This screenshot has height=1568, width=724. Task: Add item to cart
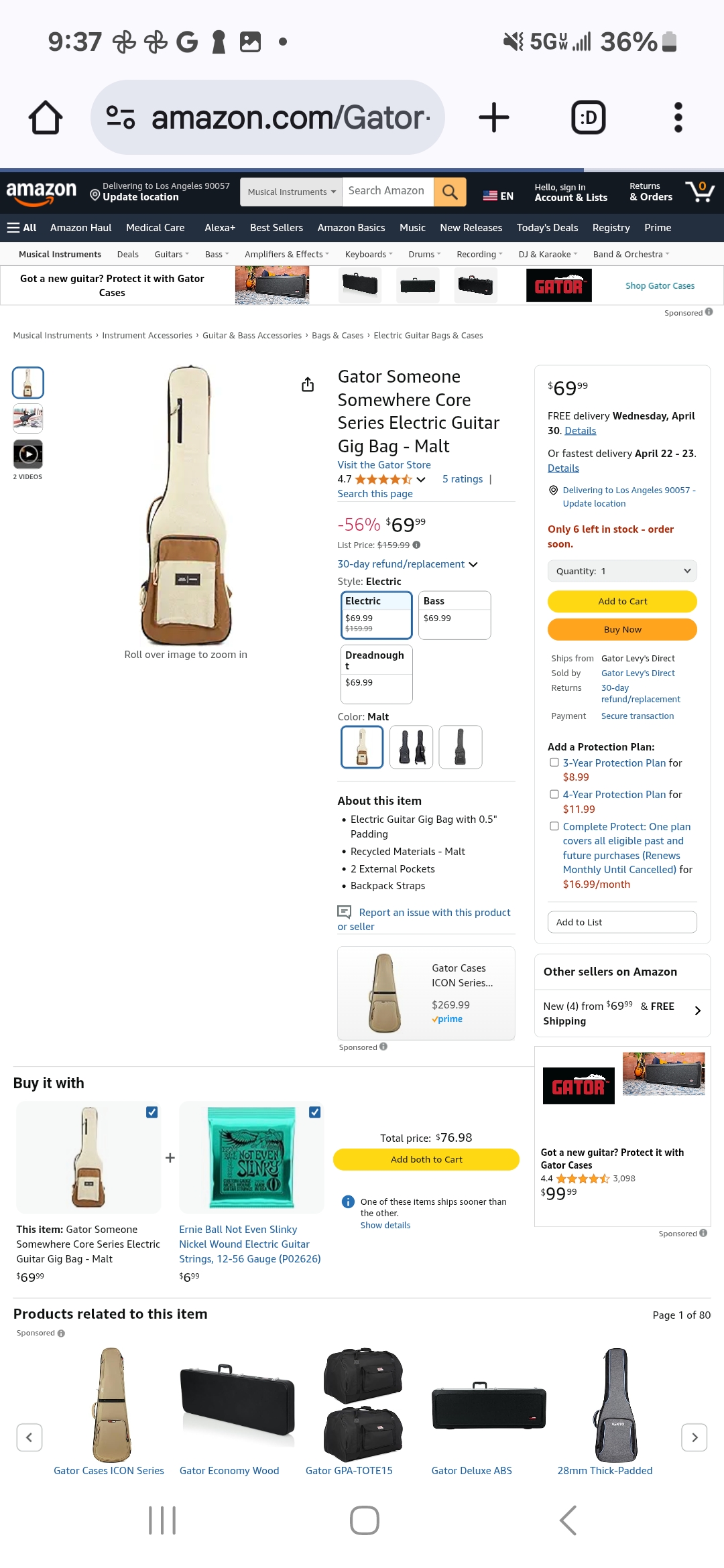pos(621,601)
